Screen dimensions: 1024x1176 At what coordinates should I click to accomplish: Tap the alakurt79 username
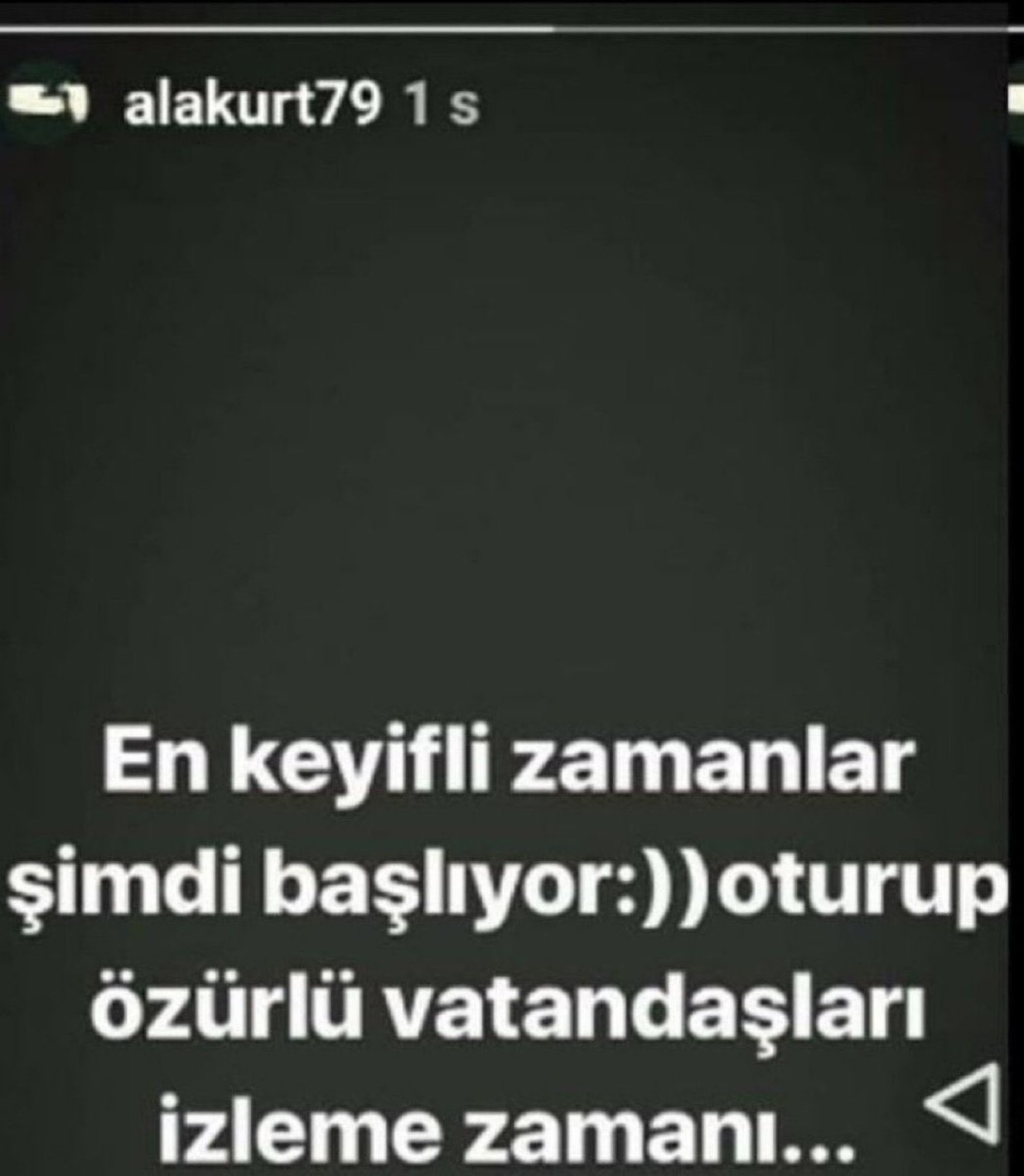pos(253,105)
